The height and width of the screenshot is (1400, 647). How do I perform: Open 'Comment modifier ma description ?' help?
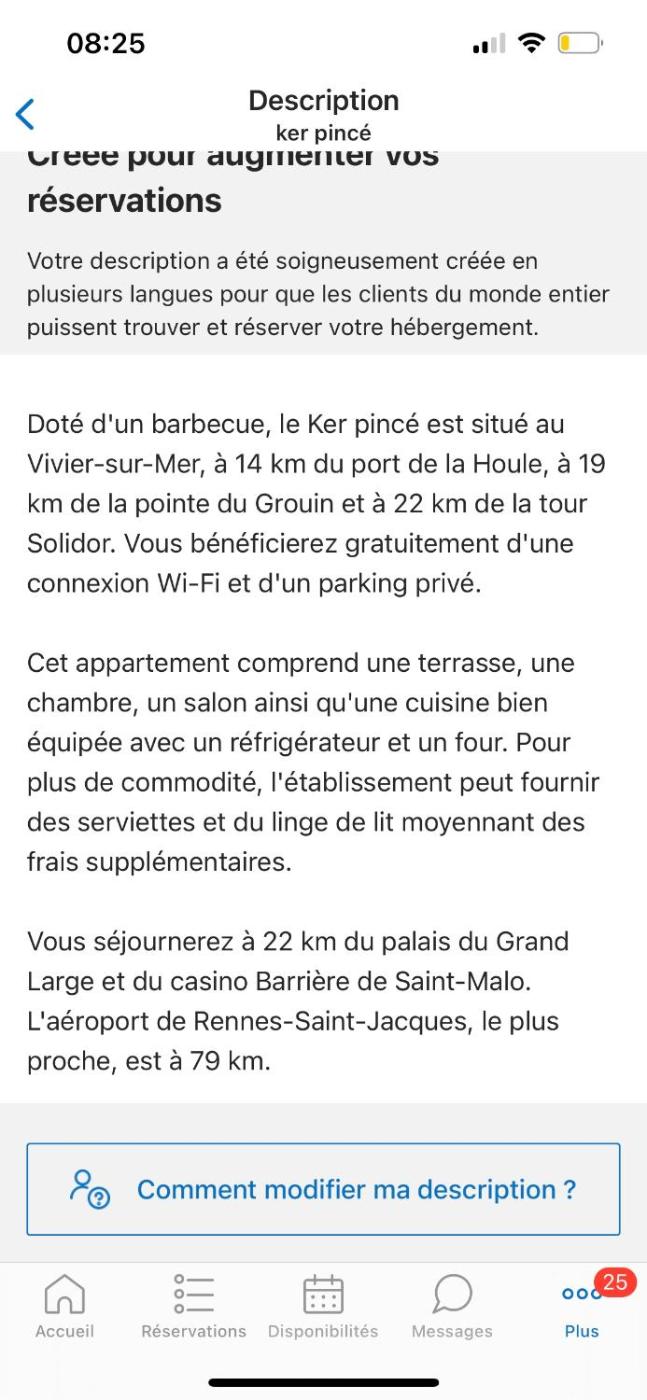click(x=323, y=1189)
